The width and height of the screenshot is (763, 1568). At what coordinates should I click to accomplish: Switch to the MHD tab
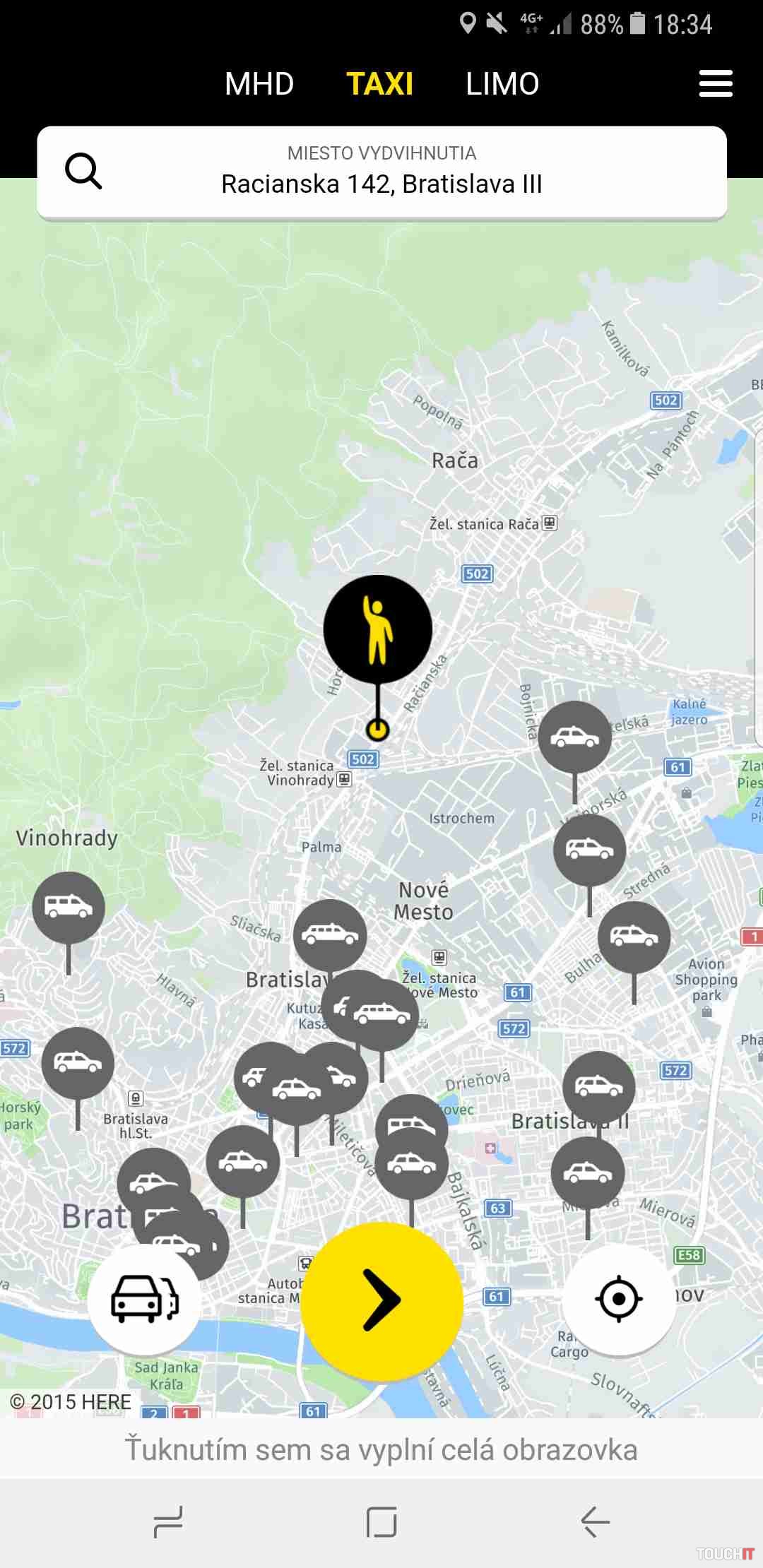coord(259,84)
